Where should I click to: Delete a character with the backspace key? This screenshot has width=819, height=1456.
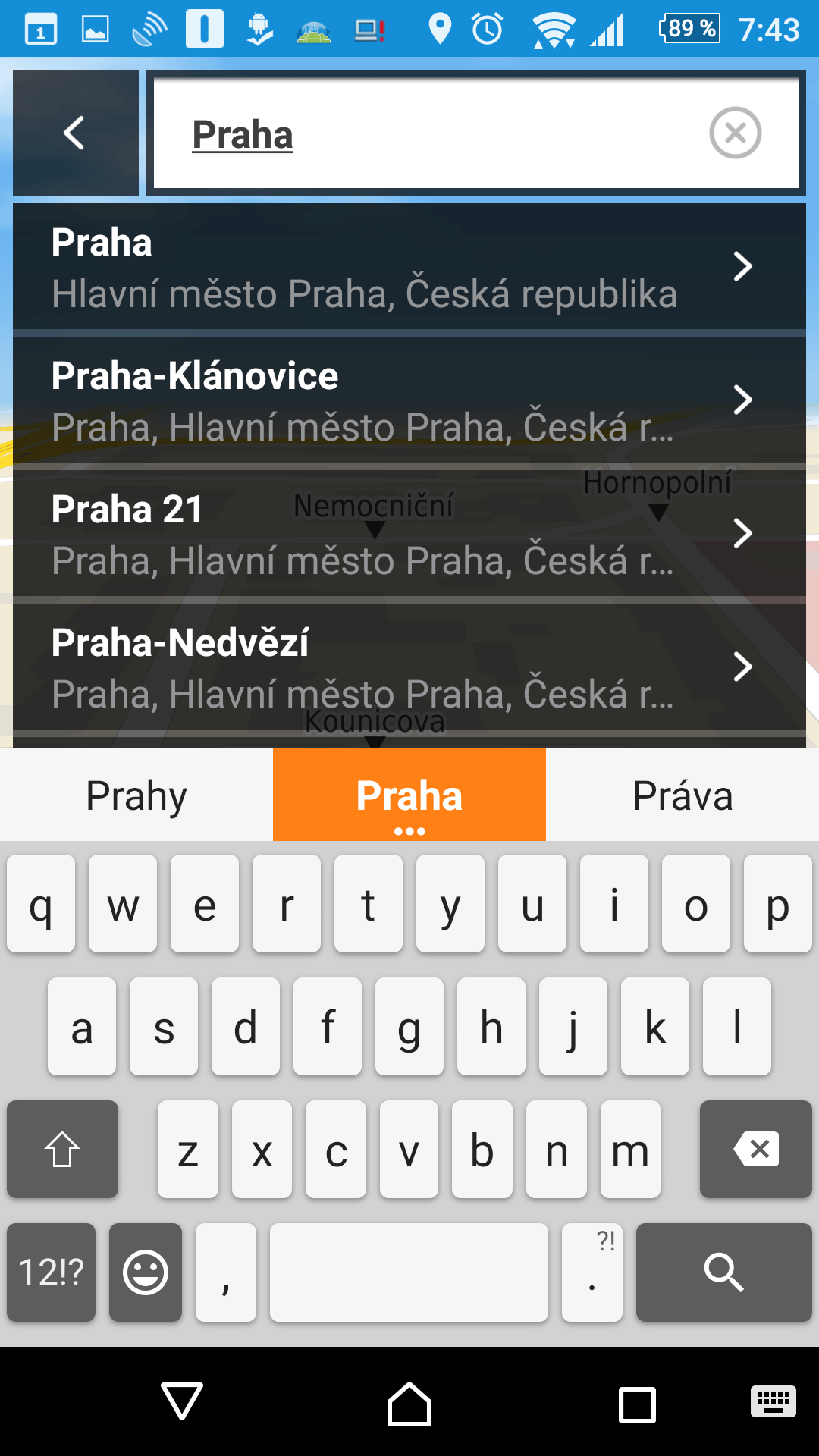[x=755, y=1150]
